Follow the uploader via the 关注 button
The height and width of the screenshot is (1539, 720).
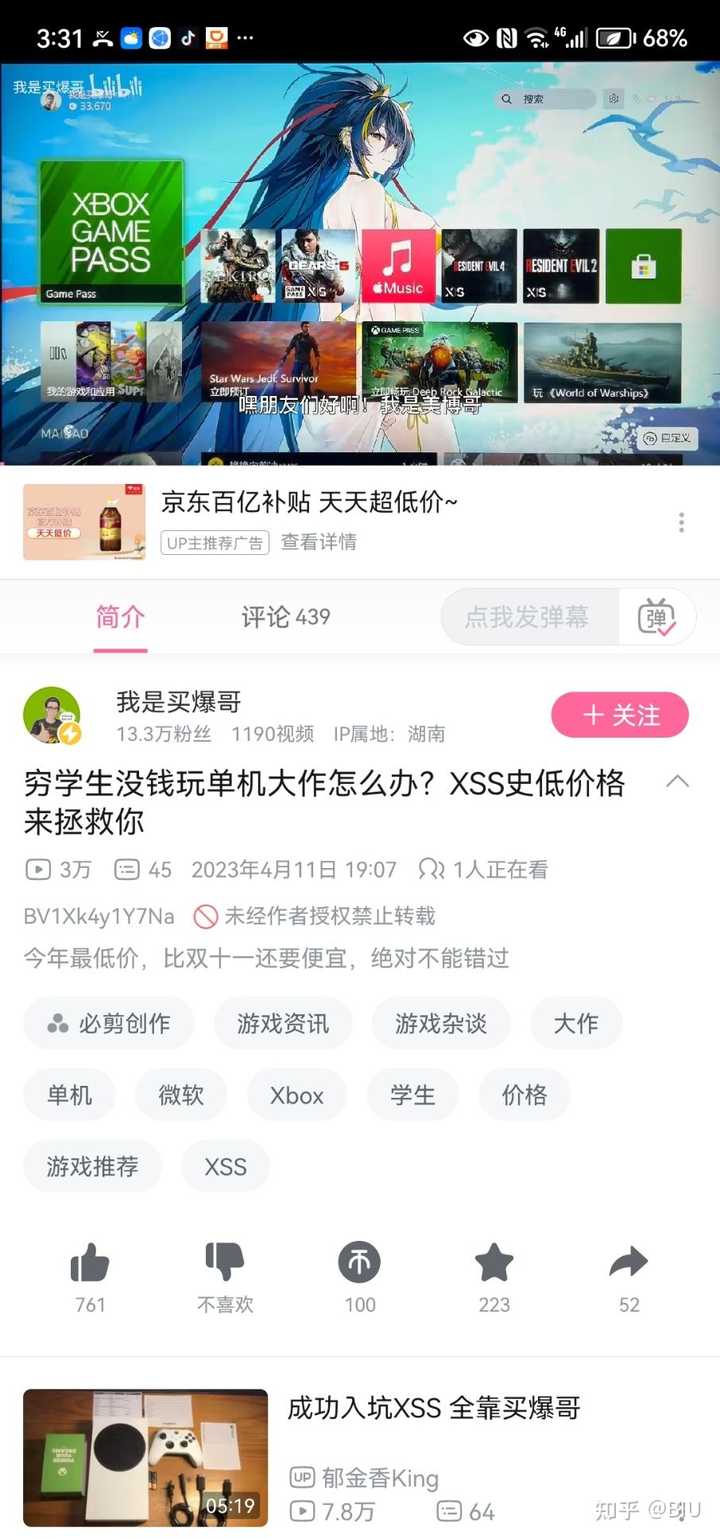[620, 715]
